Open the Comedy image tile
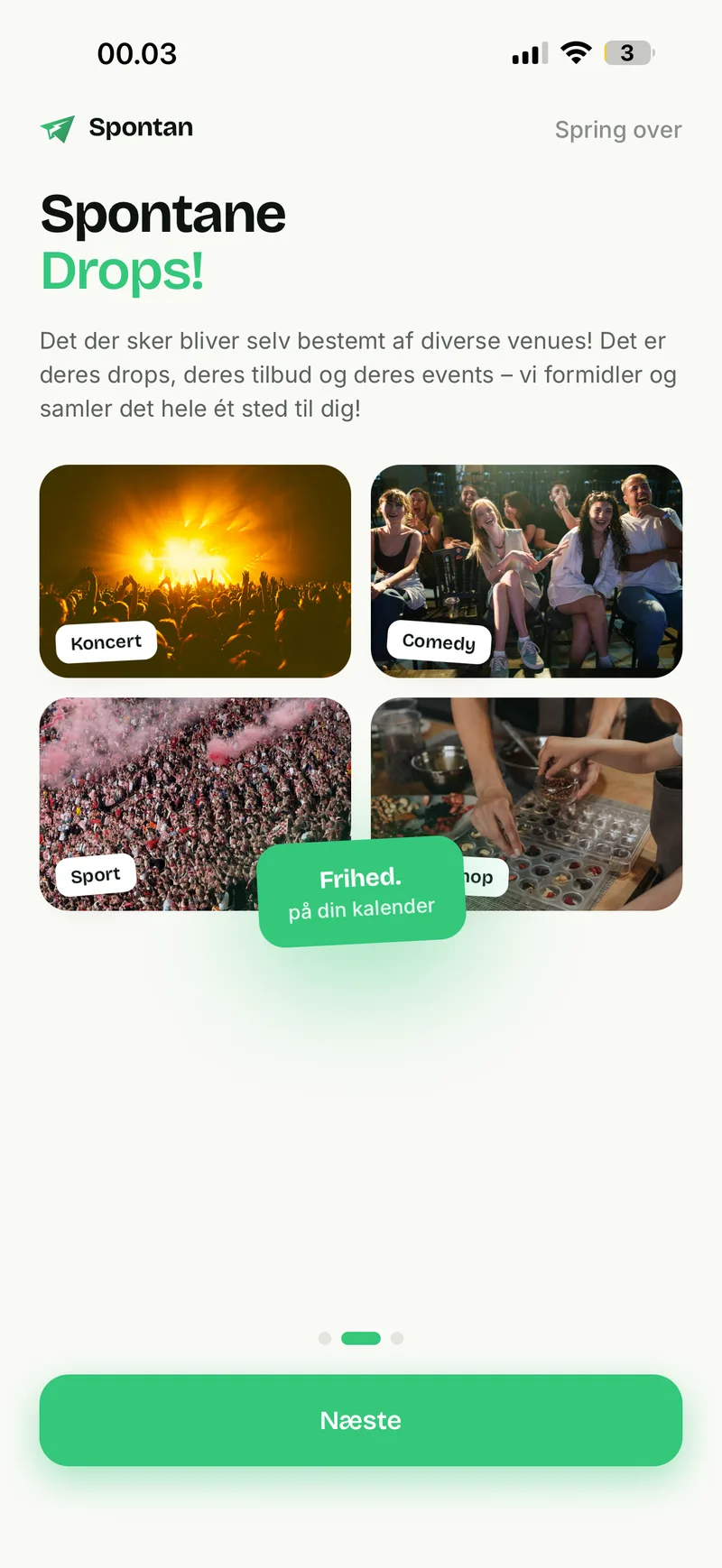 tap(526, 571)
